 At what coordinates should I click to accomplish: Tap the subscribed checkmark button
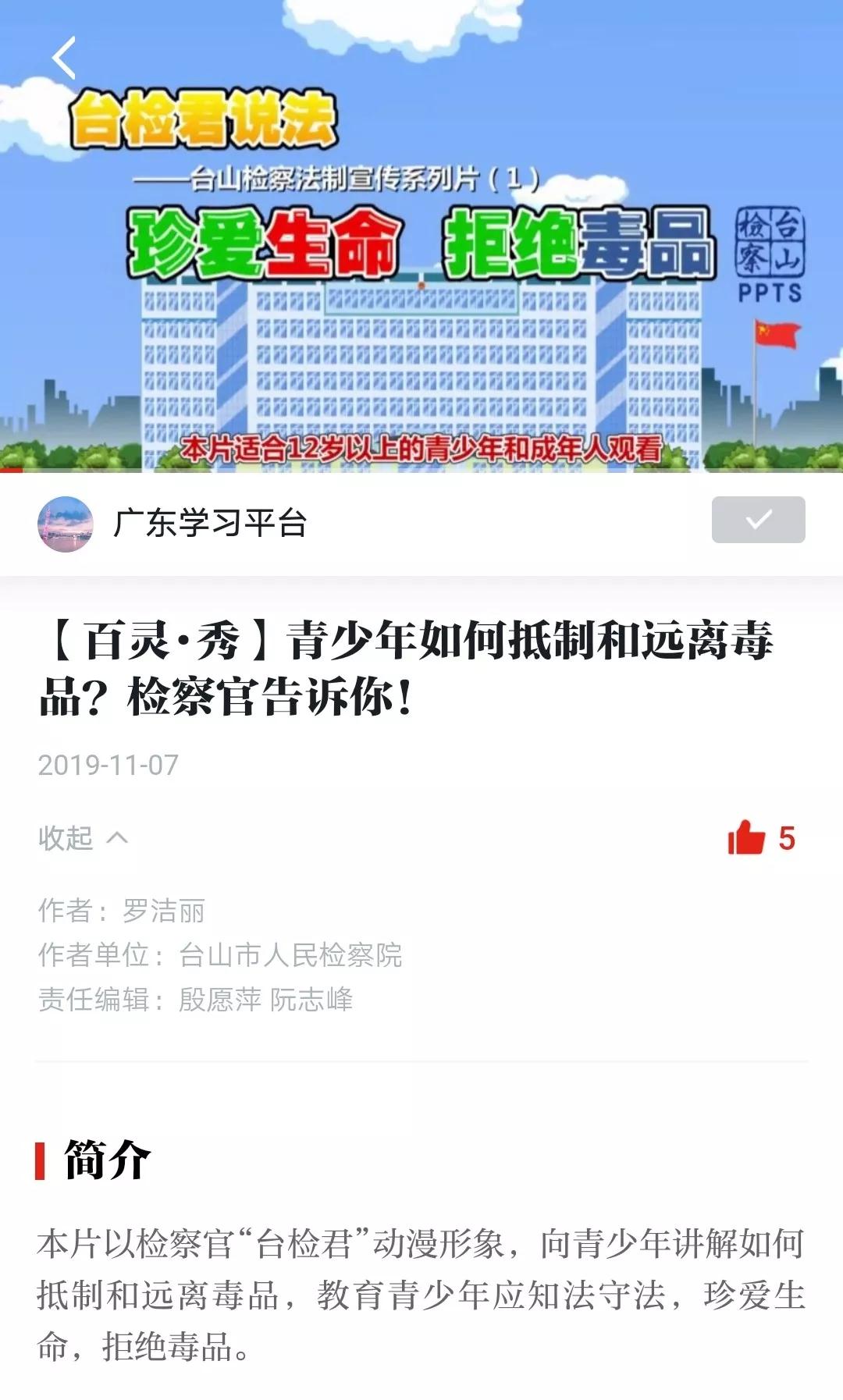pyautogui.click(x=758, y=520)
